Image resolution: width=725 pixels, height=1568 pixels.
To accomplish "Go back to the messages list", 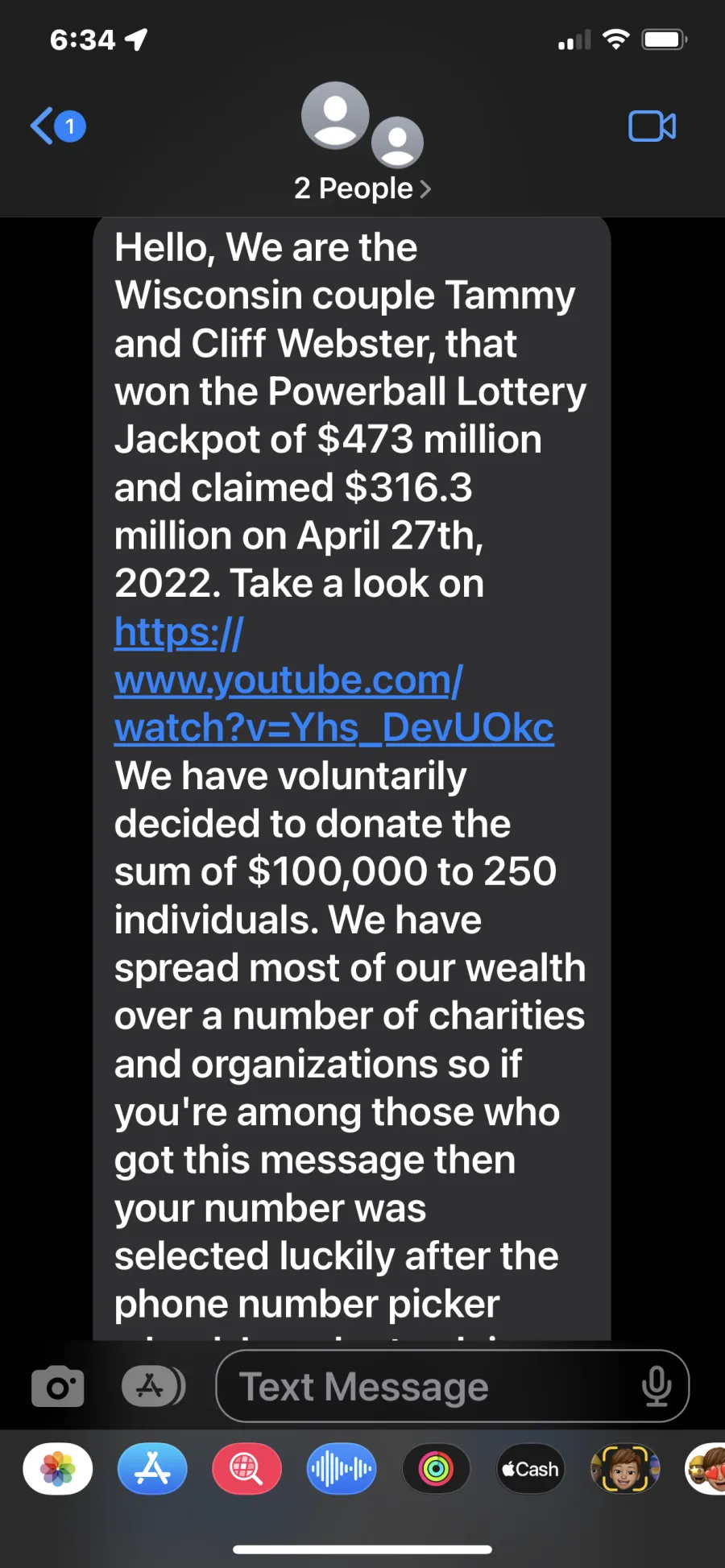I will tap(58, 126).
